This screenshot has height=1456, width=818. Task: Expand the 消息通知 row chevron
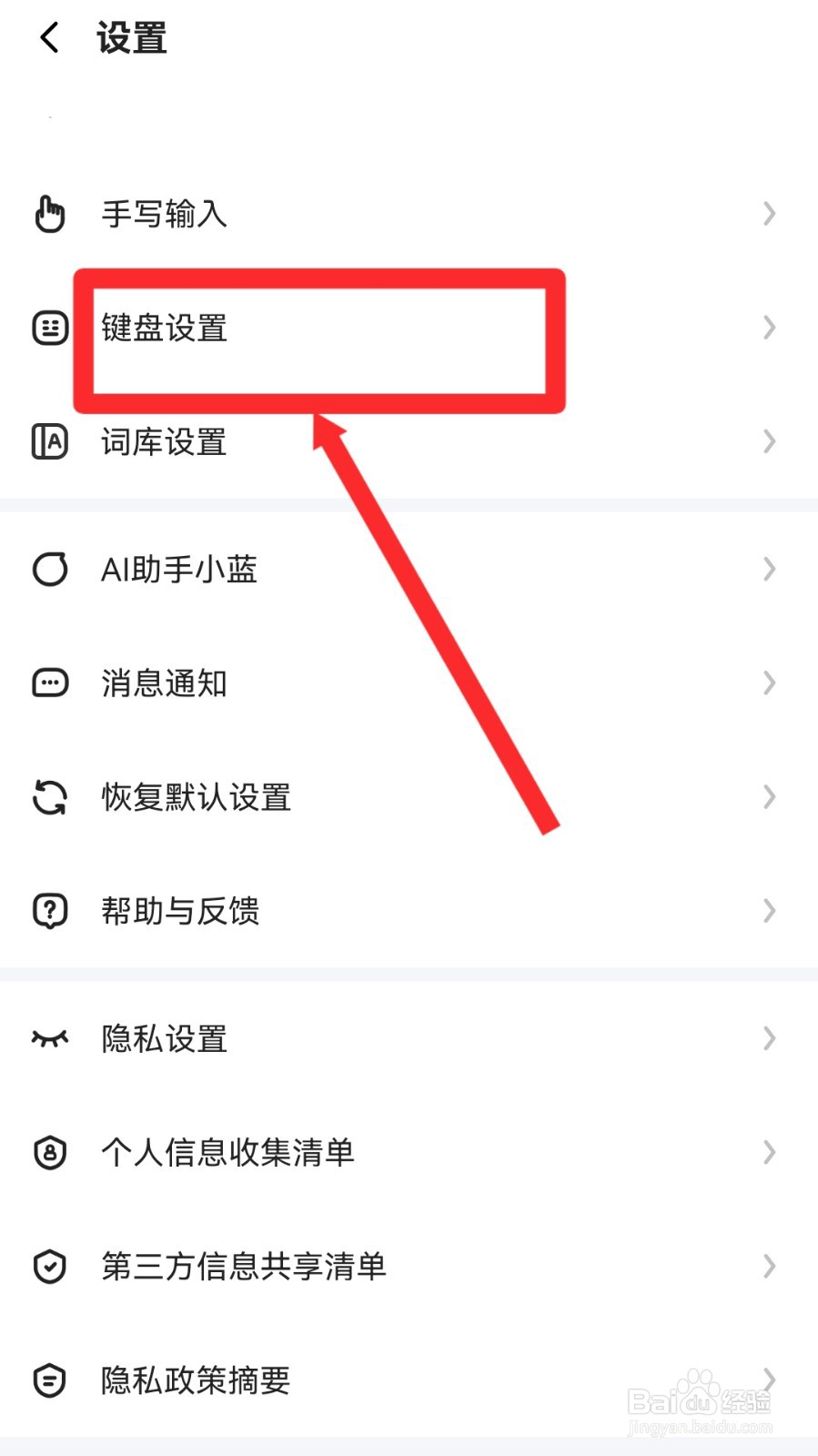click(x=769, y=683)
